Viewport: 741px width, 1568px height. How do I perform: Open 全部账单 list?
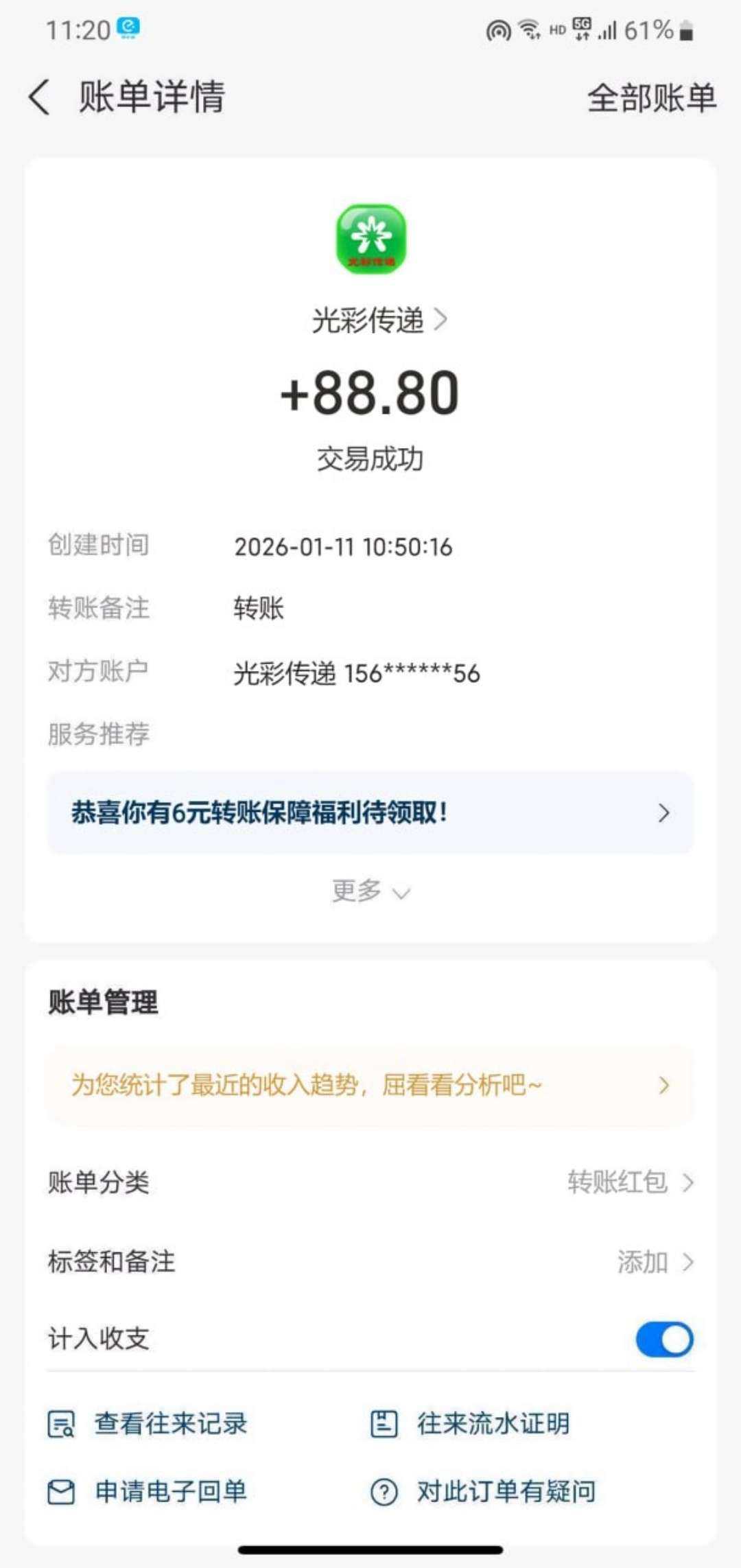point(651,98)
